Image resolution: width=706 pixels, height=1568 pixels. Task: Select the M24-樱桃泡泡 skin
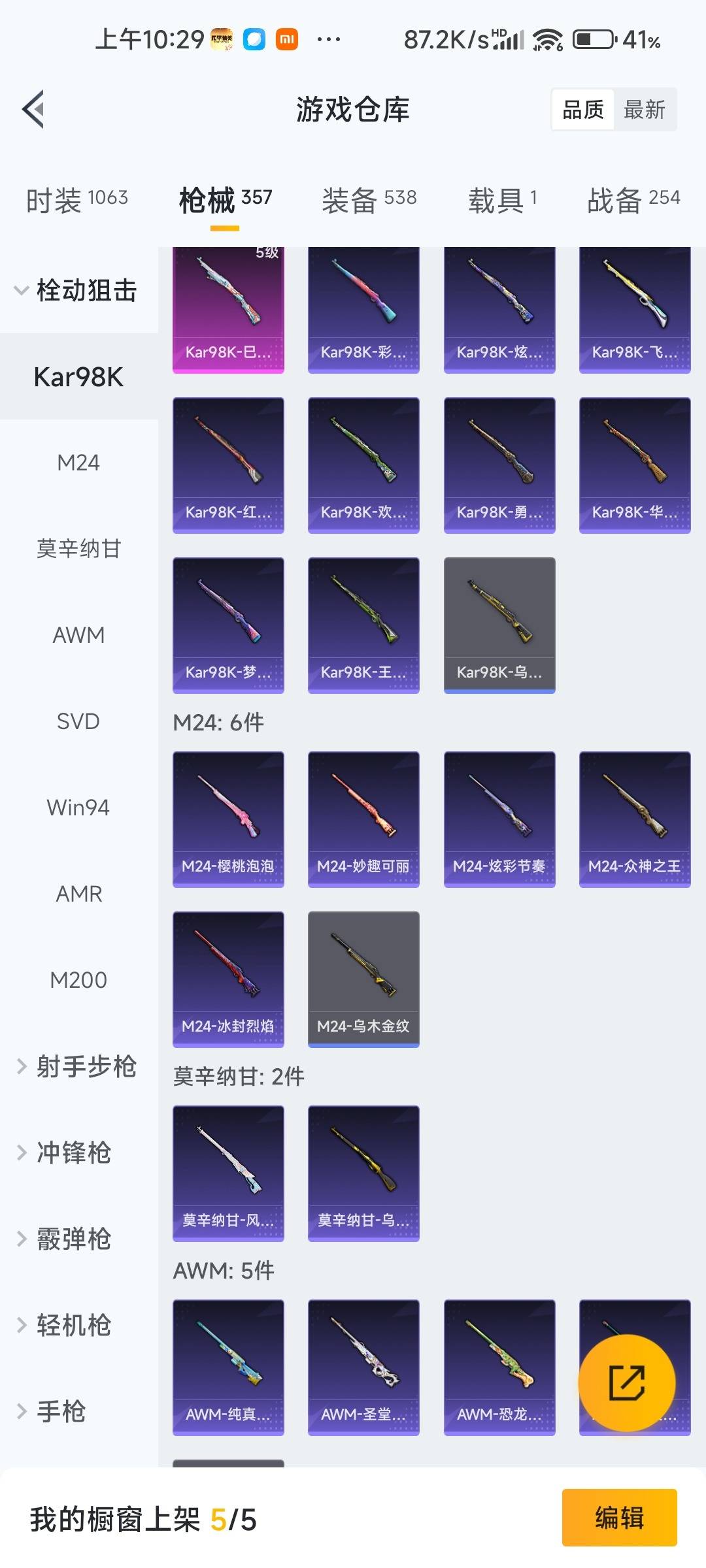tap(228, 819)
